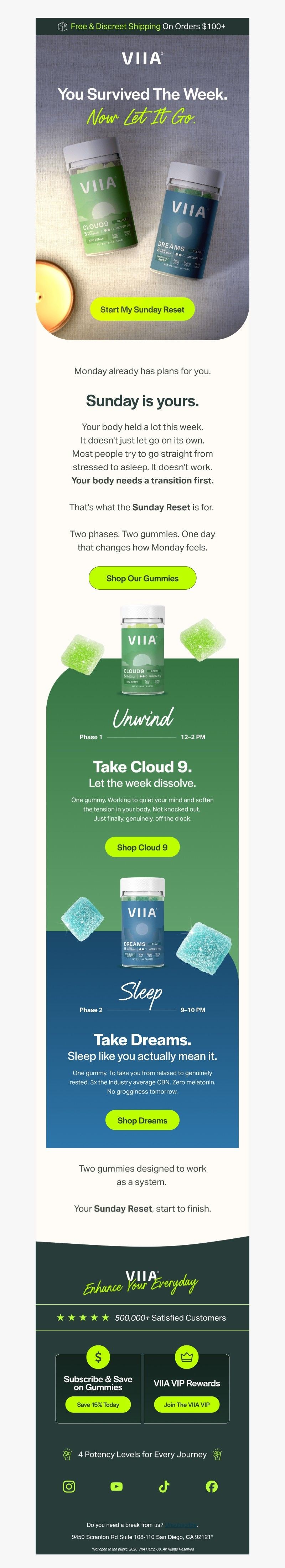Viewport: 285px width, 1568px height.
Task: Tap the Unsubscribe link in the footer
Action: click(x=181, y=1524)
